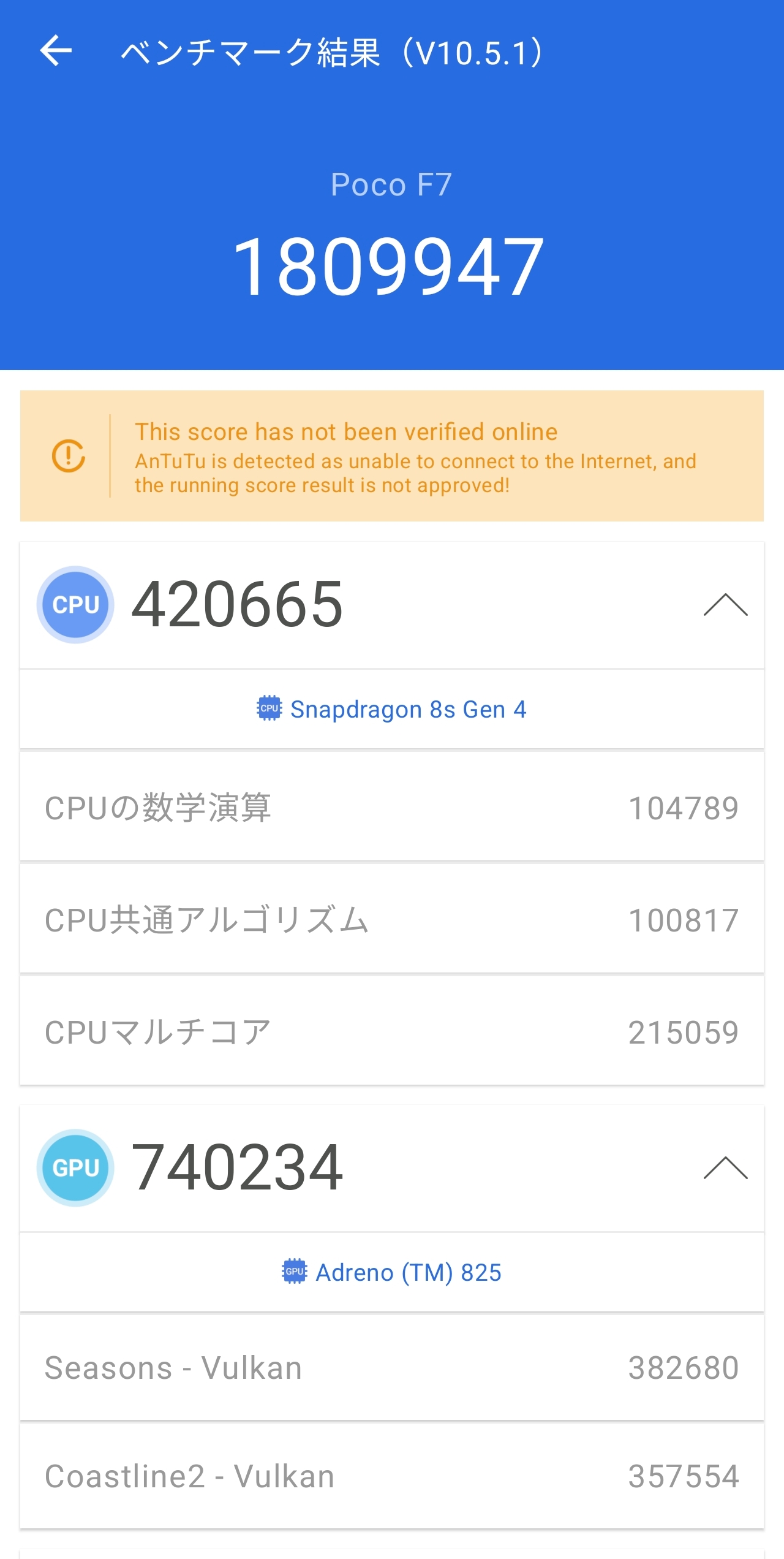
Task: Collapse the GPU score section
Action: click(x=725, y=1167)
